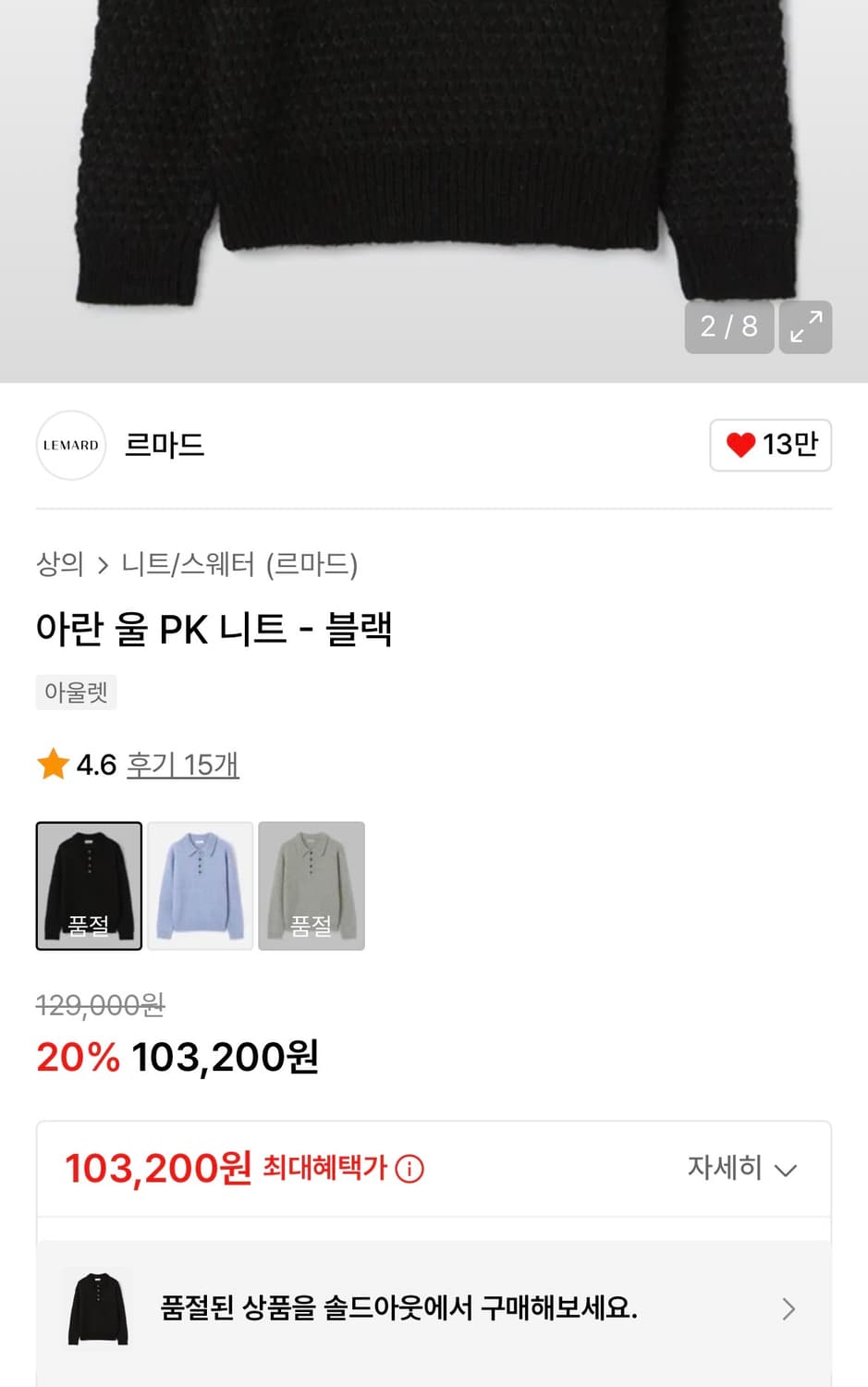Open the 후기 15개 reviews link
This screenshot has height=1387, width=868.
click(181, 765)
